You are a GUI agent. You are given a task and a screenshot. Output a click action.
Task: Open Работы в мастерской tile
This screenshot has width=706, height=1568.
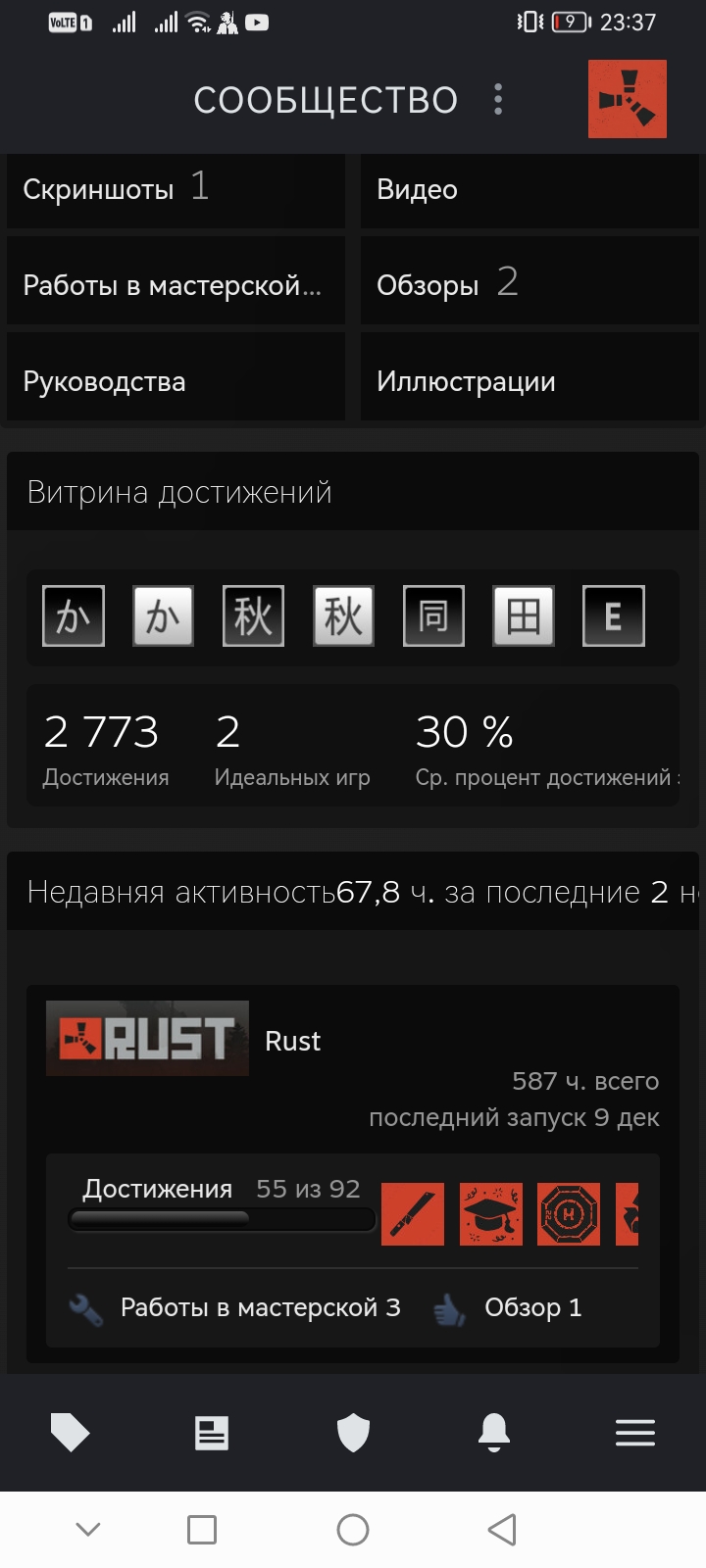176,285
